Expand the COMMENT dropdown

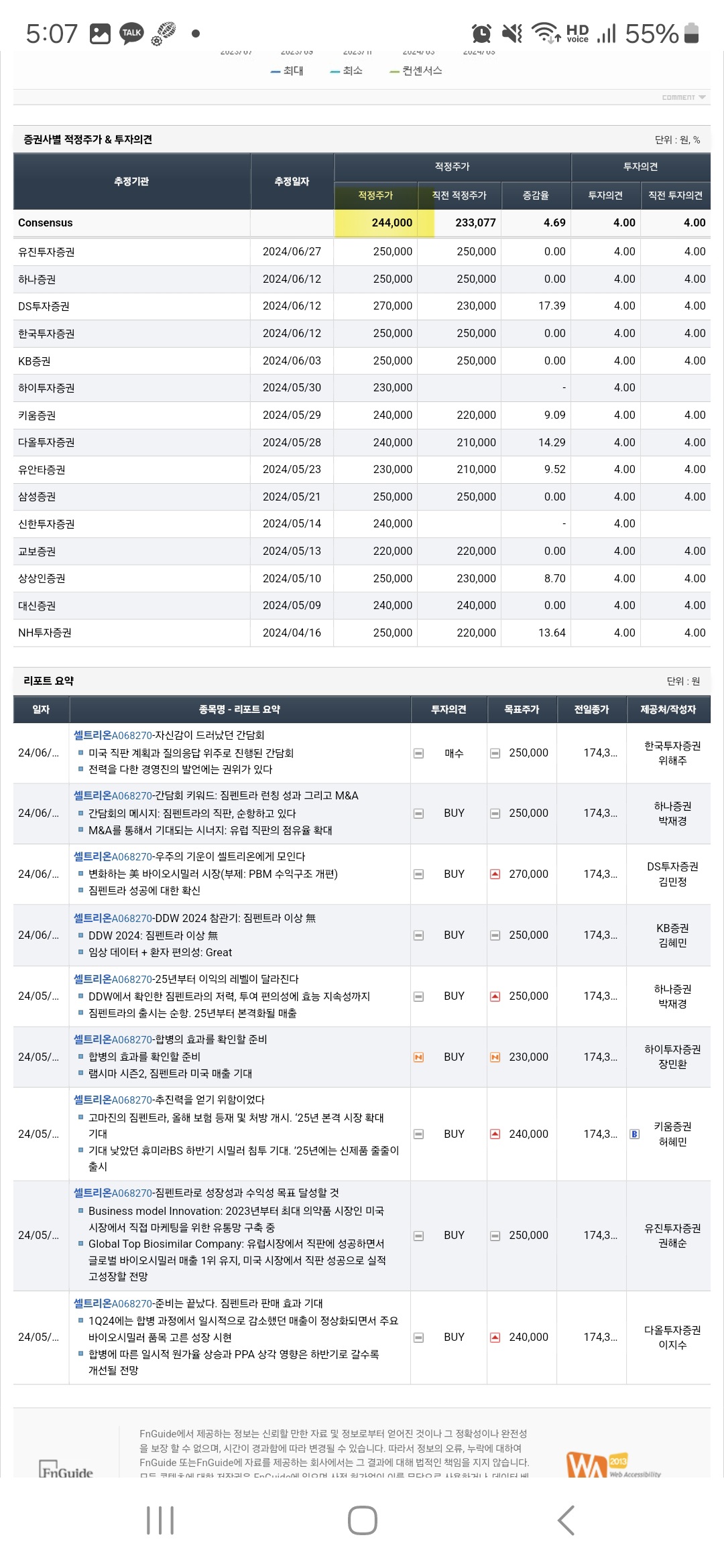(684, 97)
